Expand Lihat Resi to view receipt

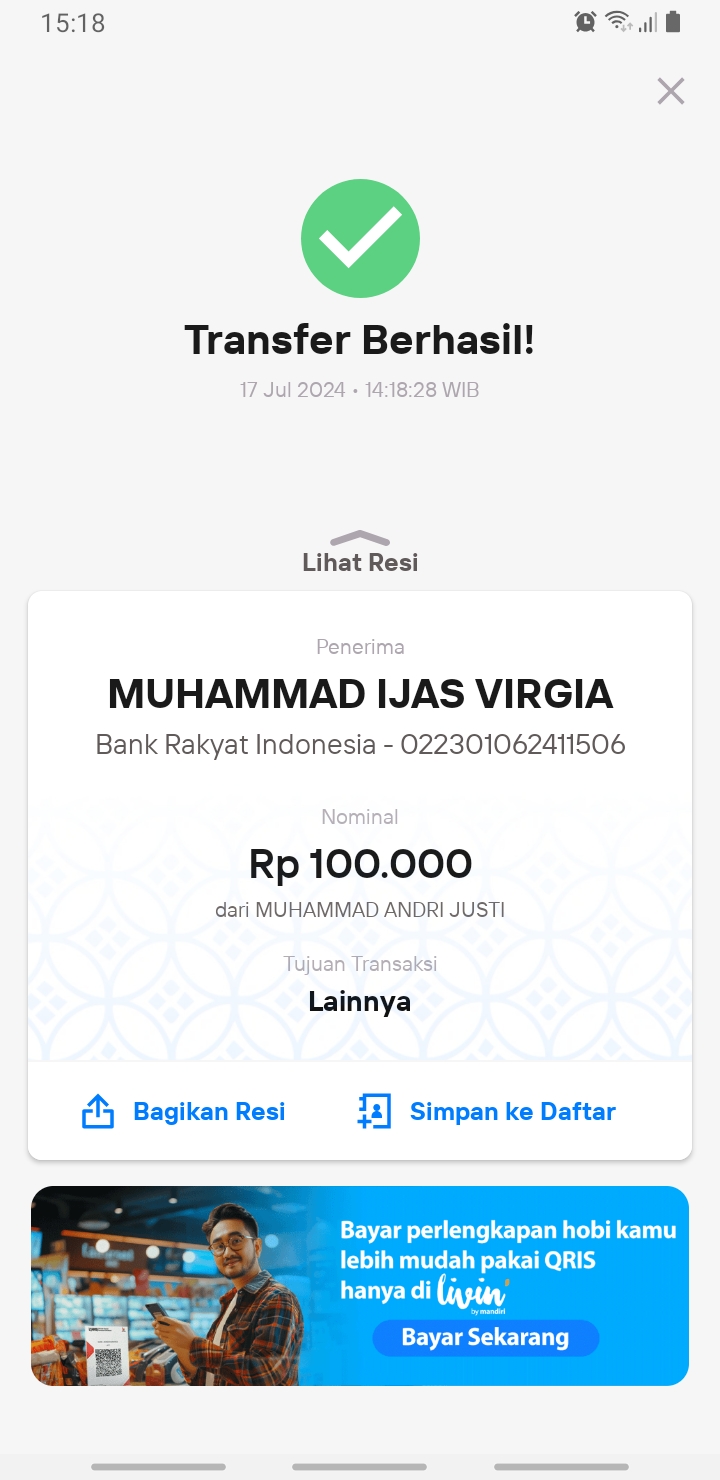(360, 552)
